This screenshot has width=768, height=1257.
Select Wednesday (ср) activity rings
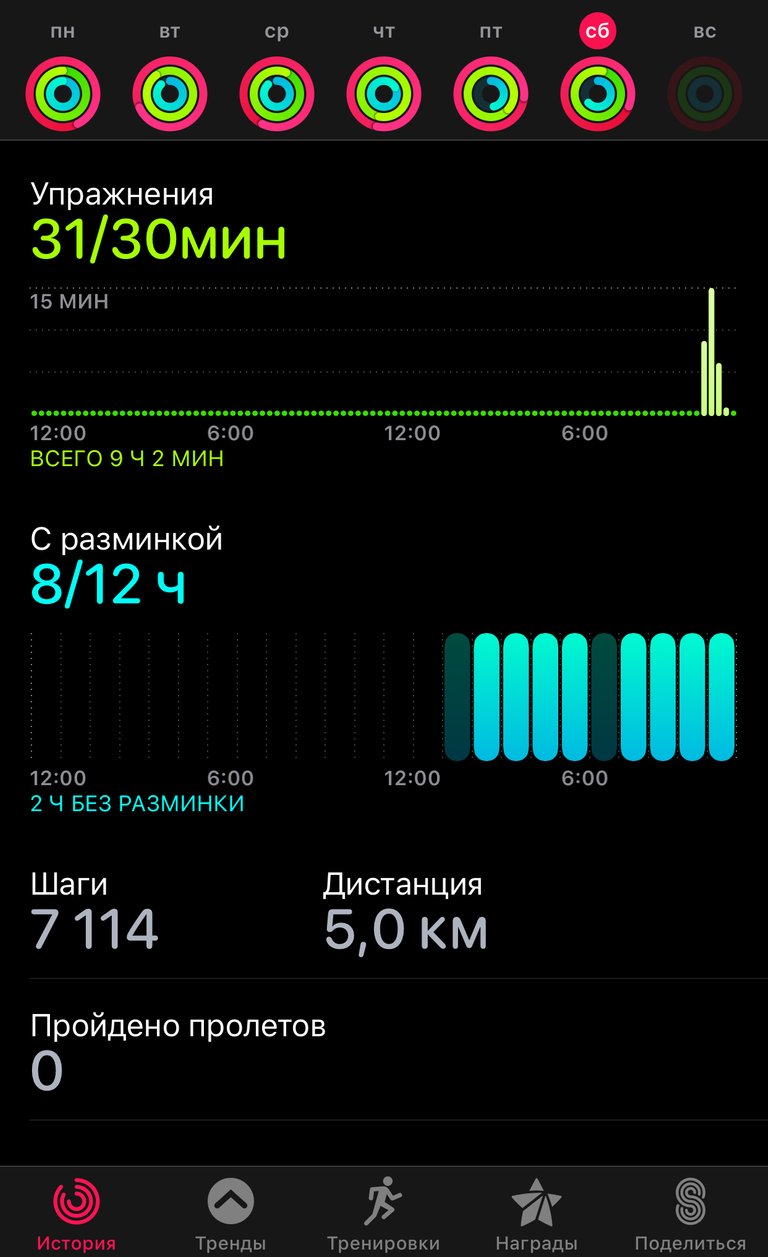pos(277,94)
